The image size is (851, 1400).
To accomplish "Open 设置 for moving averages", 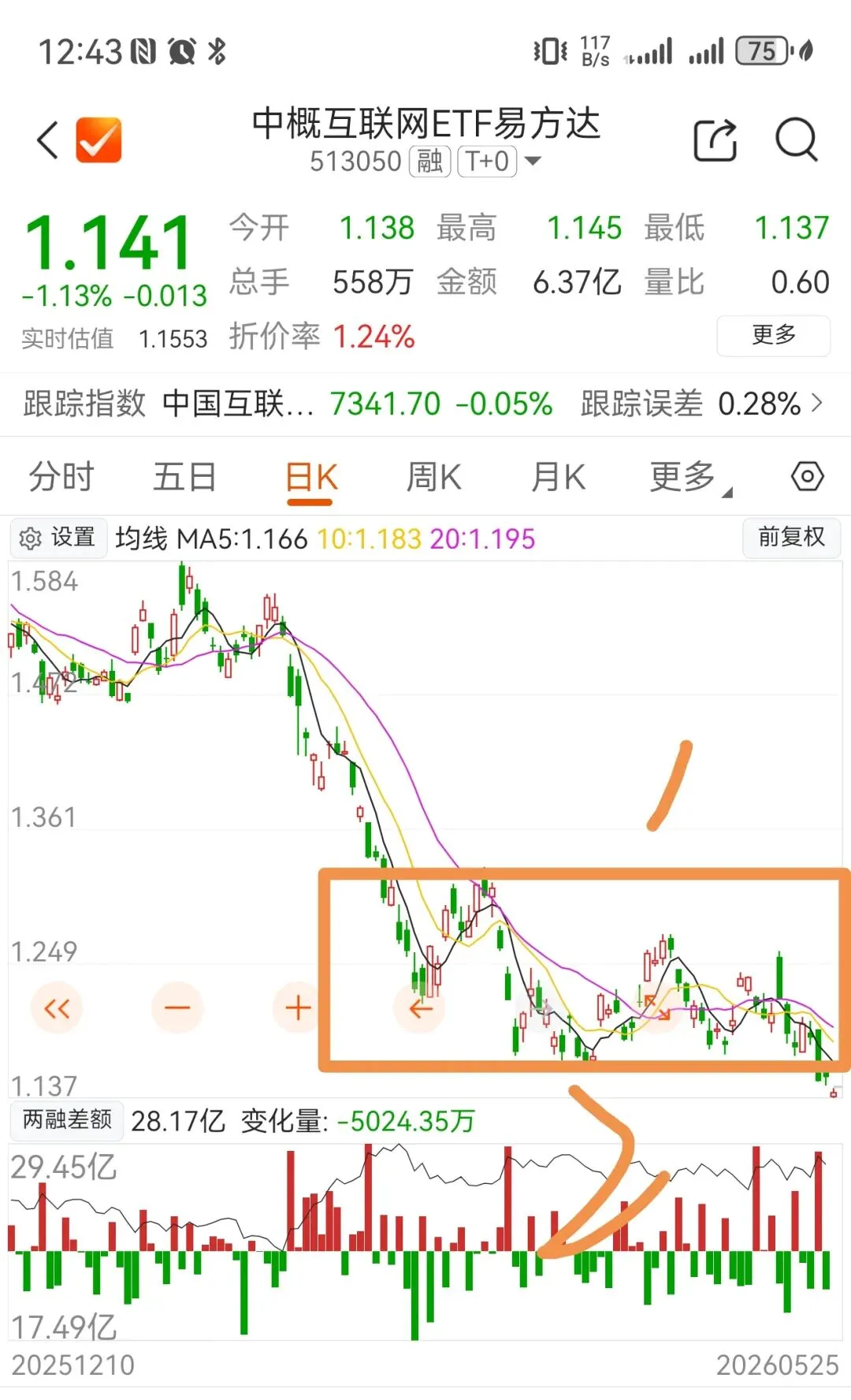I will tap(58, 539).
